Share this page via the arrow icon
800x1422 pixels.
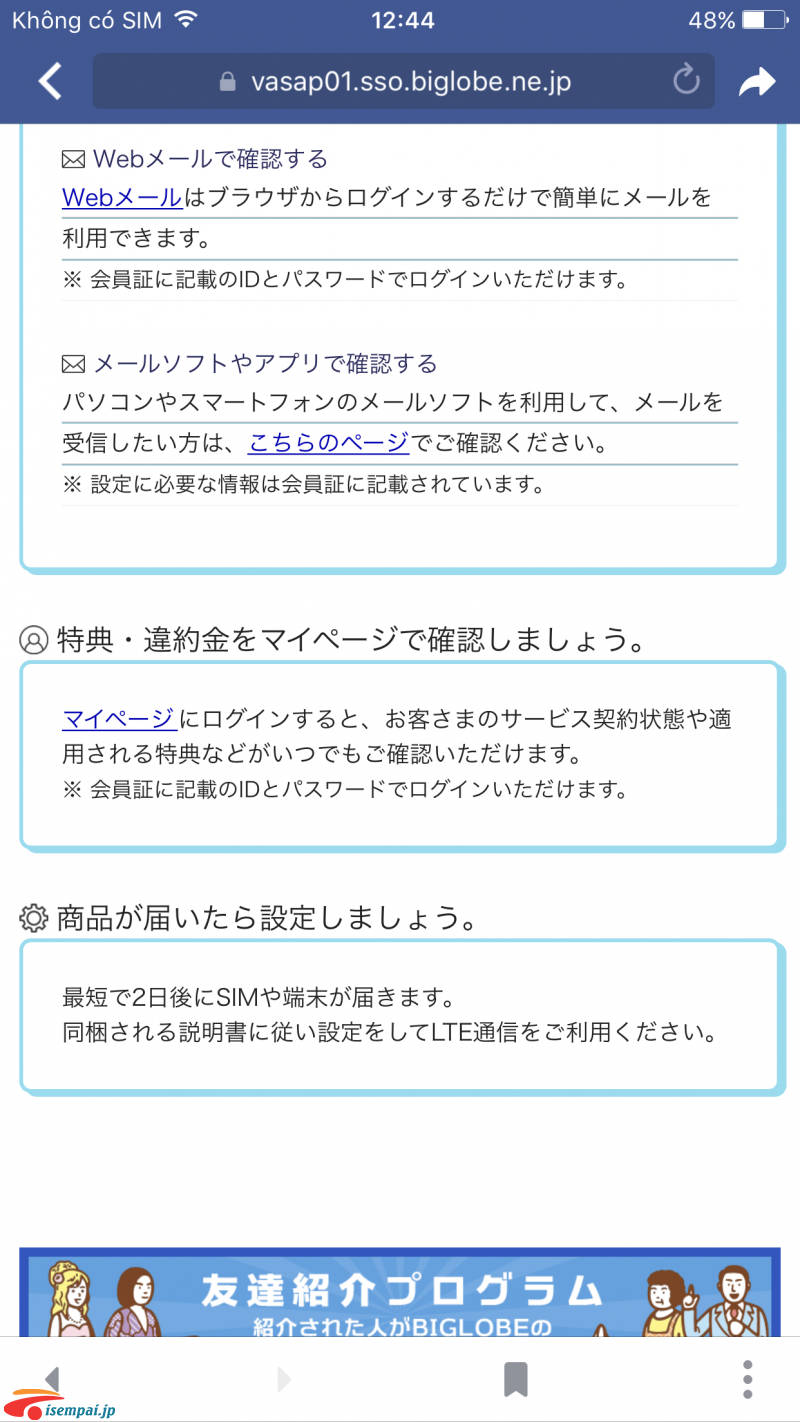pos(757,82)
